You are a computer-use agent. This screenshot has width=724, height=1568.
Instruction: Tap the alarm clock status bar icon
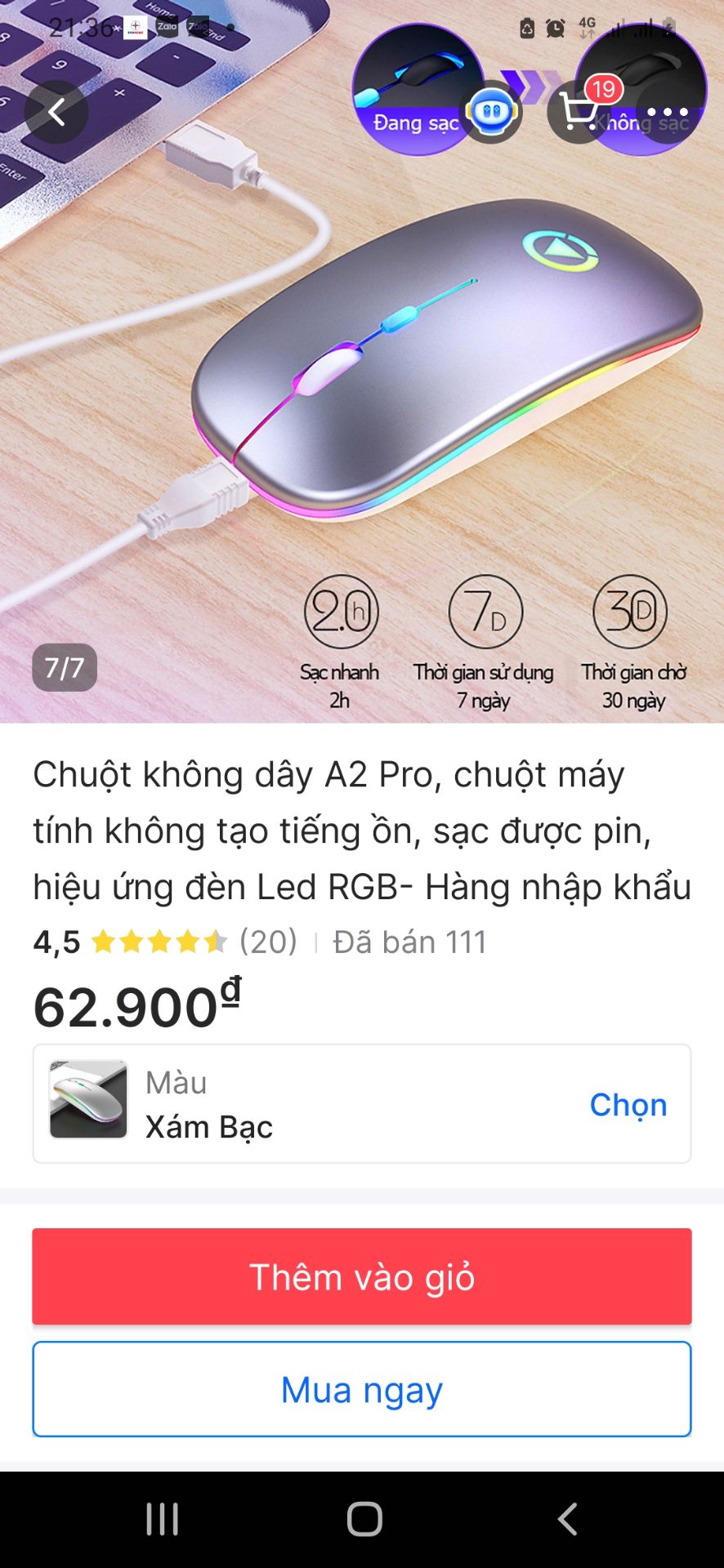coord(555,27)
